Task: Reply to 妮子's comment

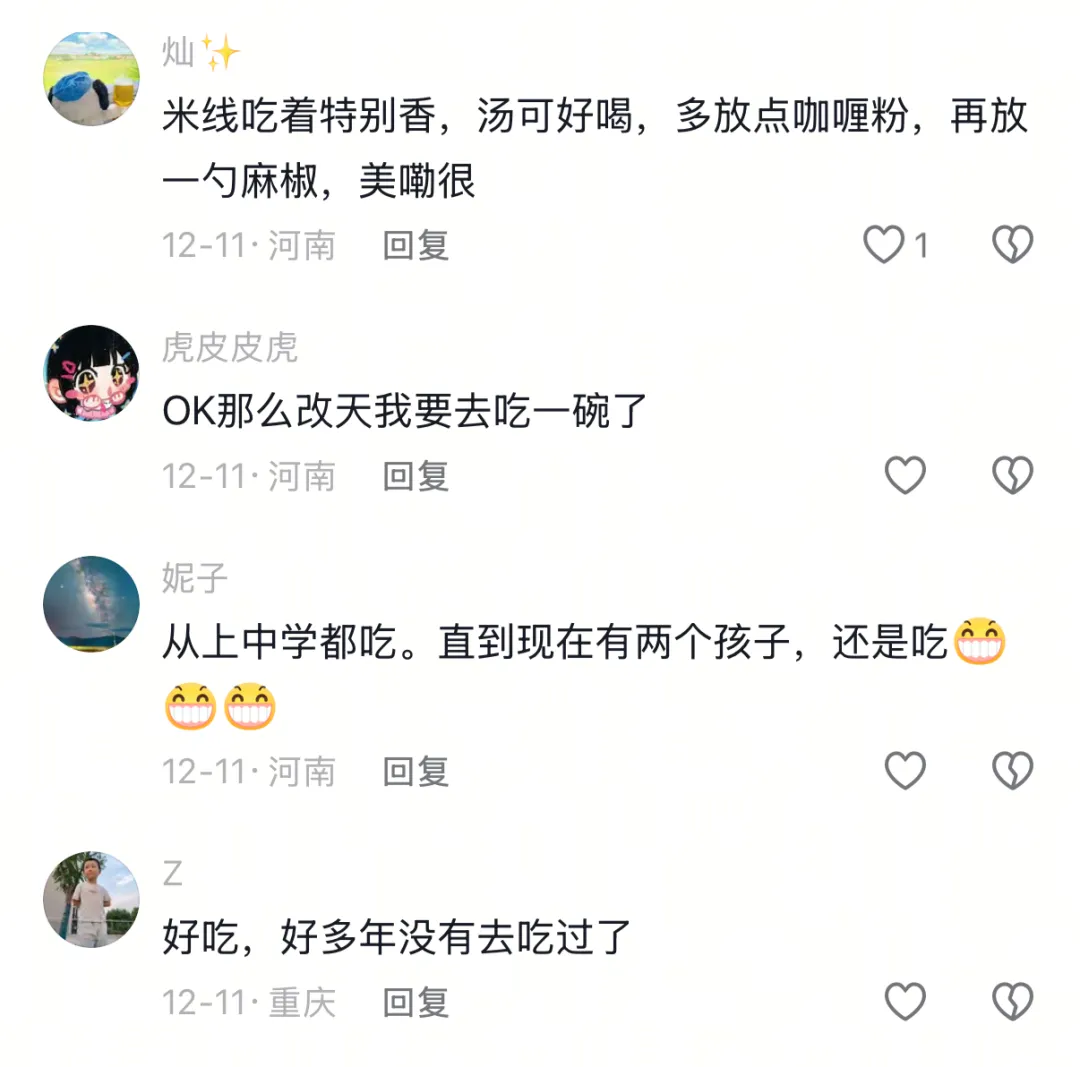Action: (x=416, y=771)
